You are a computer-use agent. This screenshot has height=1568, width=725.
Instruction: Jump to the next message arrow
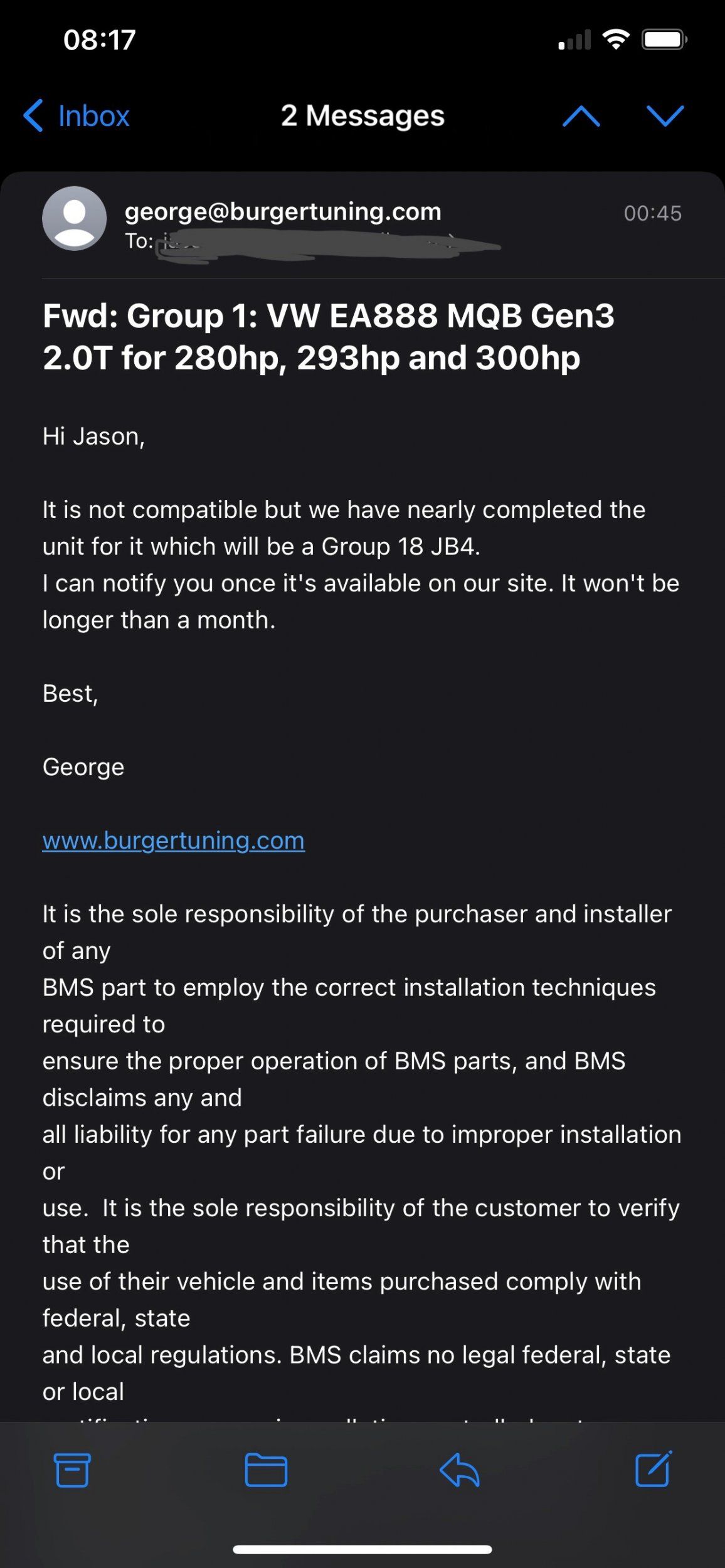(665, 116)
